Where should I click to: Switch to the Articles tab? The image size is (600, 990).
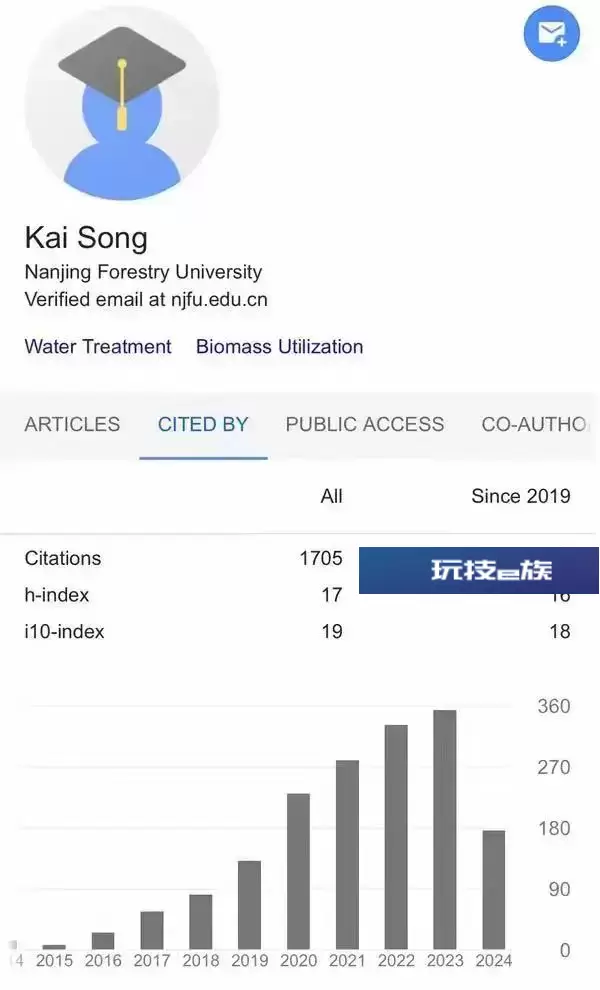point(72,424)
